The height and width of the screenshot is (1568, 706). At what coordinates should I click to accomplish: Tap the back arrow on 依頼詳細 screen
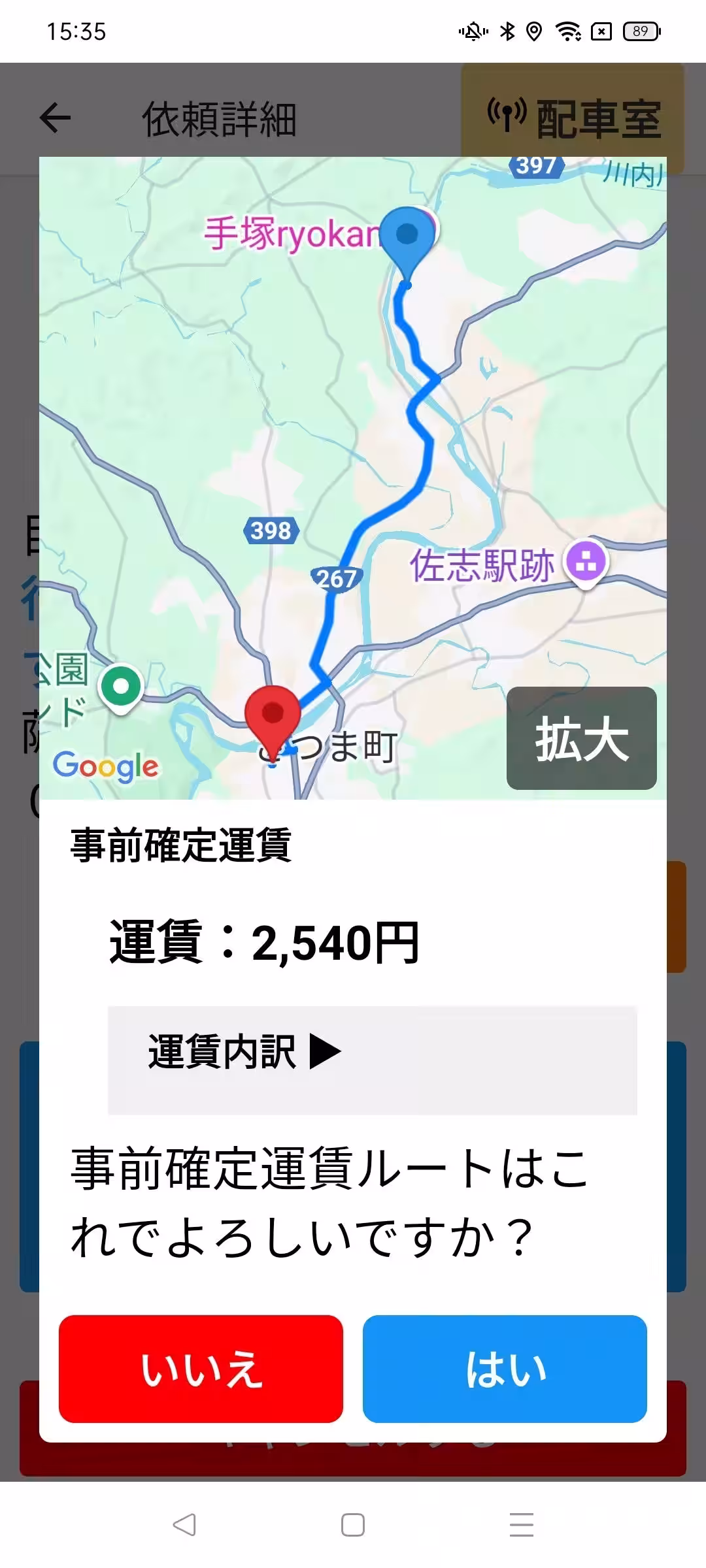[x=55, y=118]
